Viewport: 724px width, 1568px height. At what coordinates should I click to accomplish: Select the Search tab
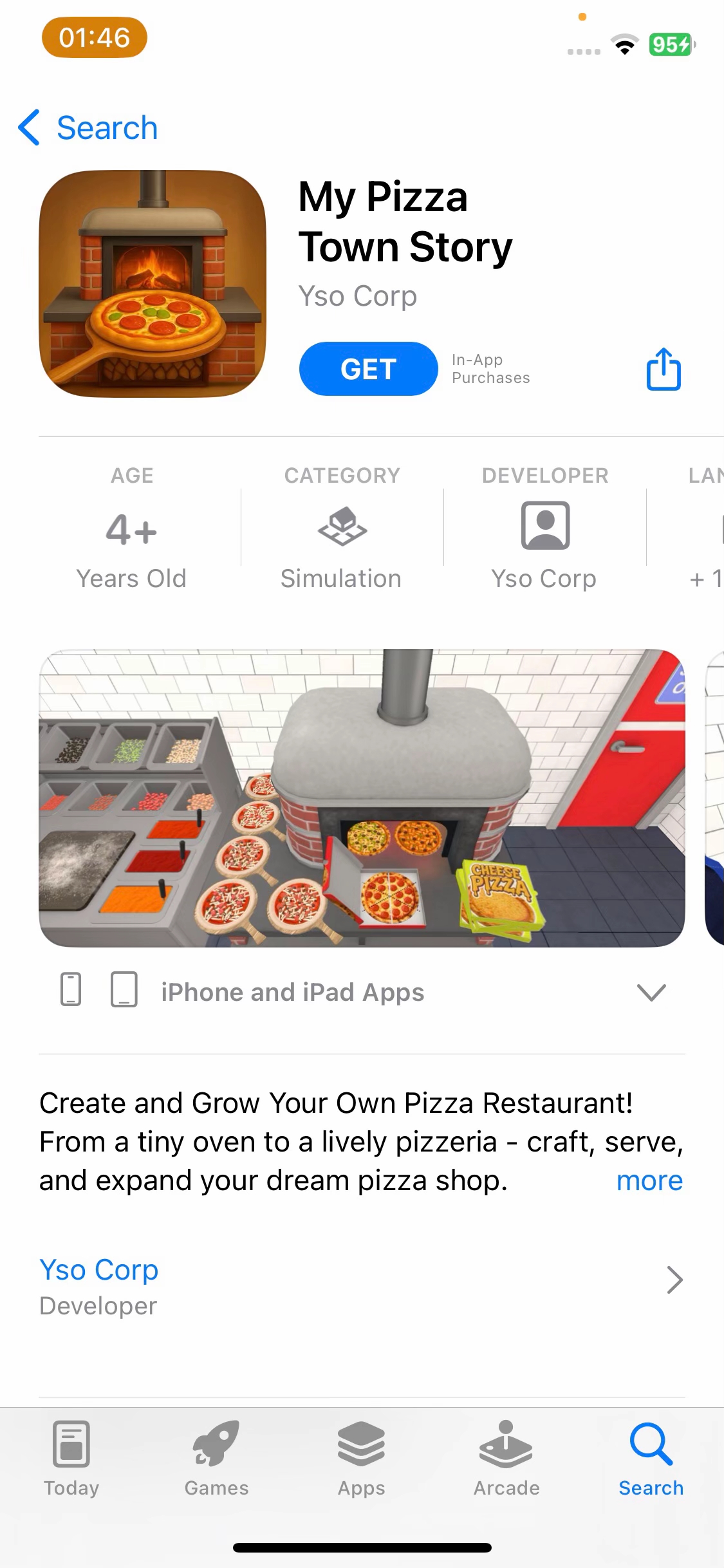pyautogui.click(x=651, y=1458)
